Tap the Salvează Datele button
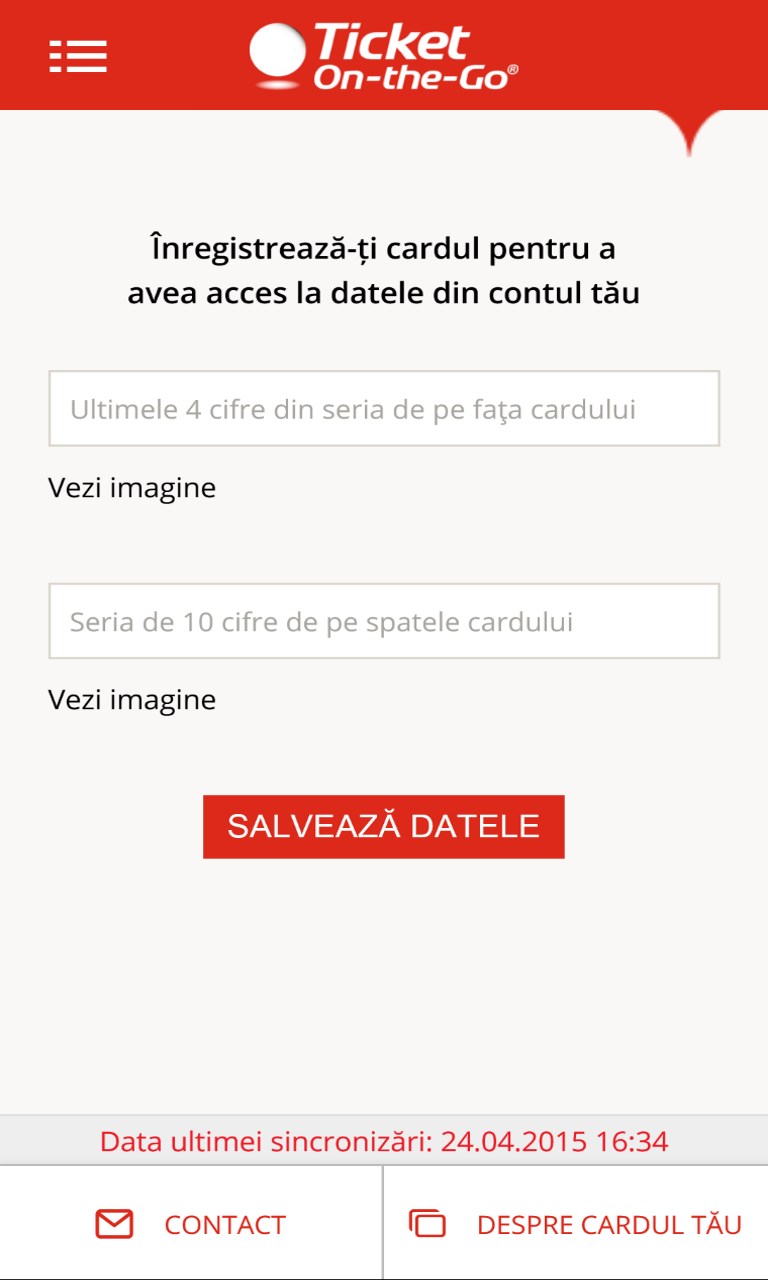Viewport: 768px width, 1280px height. (384, 826)
